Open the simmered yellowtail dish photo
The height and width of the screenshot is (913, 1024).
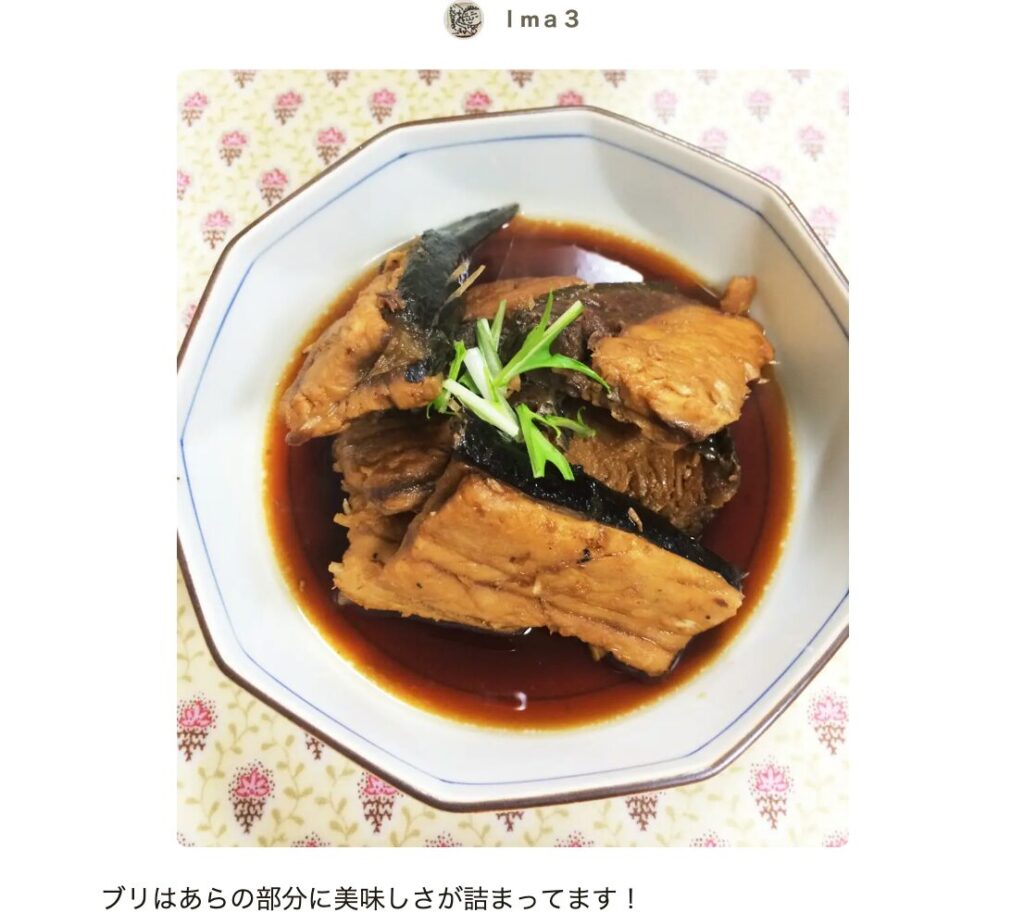512,457
